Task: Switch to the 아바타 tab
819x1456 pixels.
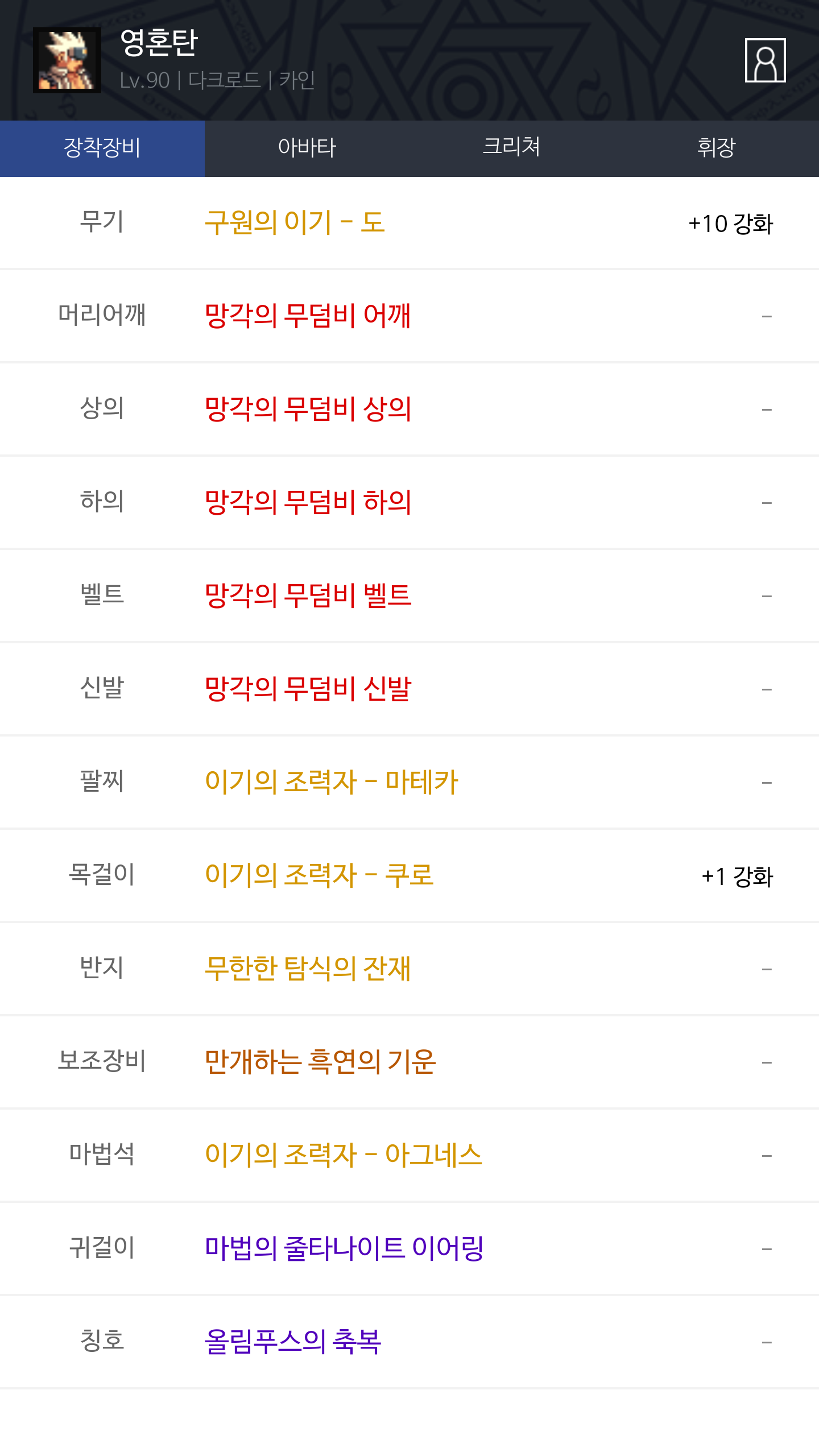Action: [307, 148]
